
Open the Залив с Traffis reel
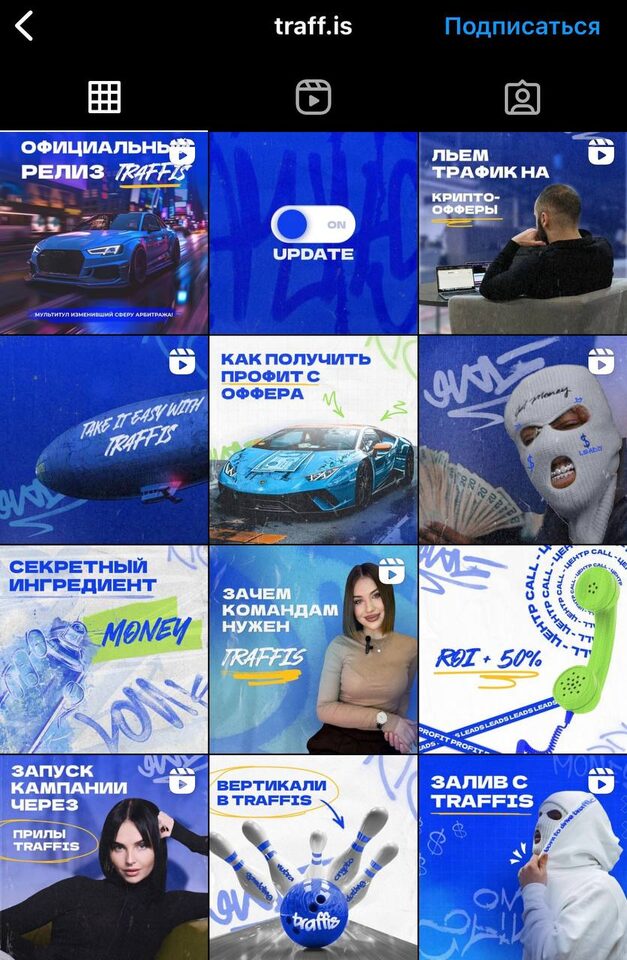pos(523,858)
